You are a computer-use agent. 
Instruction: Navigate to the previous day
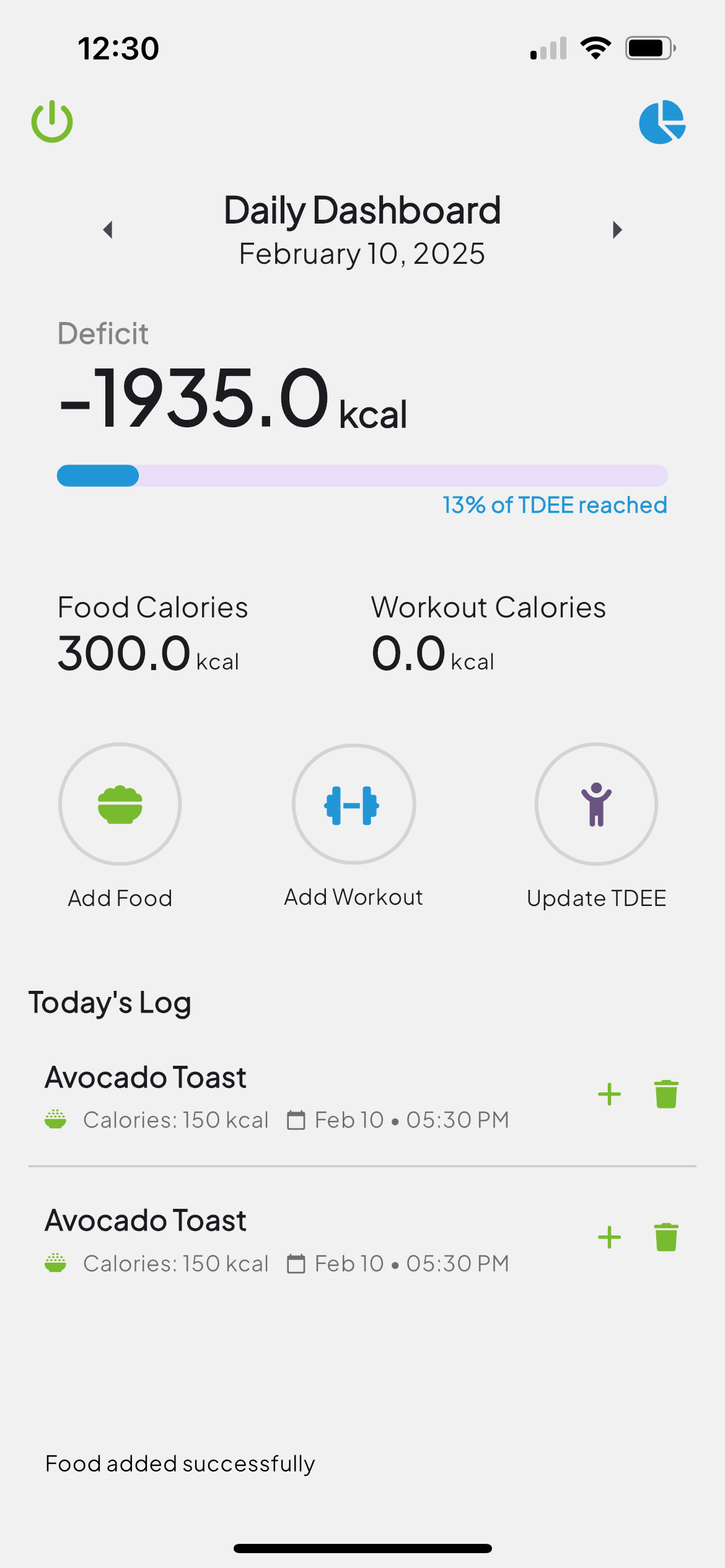click(108, 229)
